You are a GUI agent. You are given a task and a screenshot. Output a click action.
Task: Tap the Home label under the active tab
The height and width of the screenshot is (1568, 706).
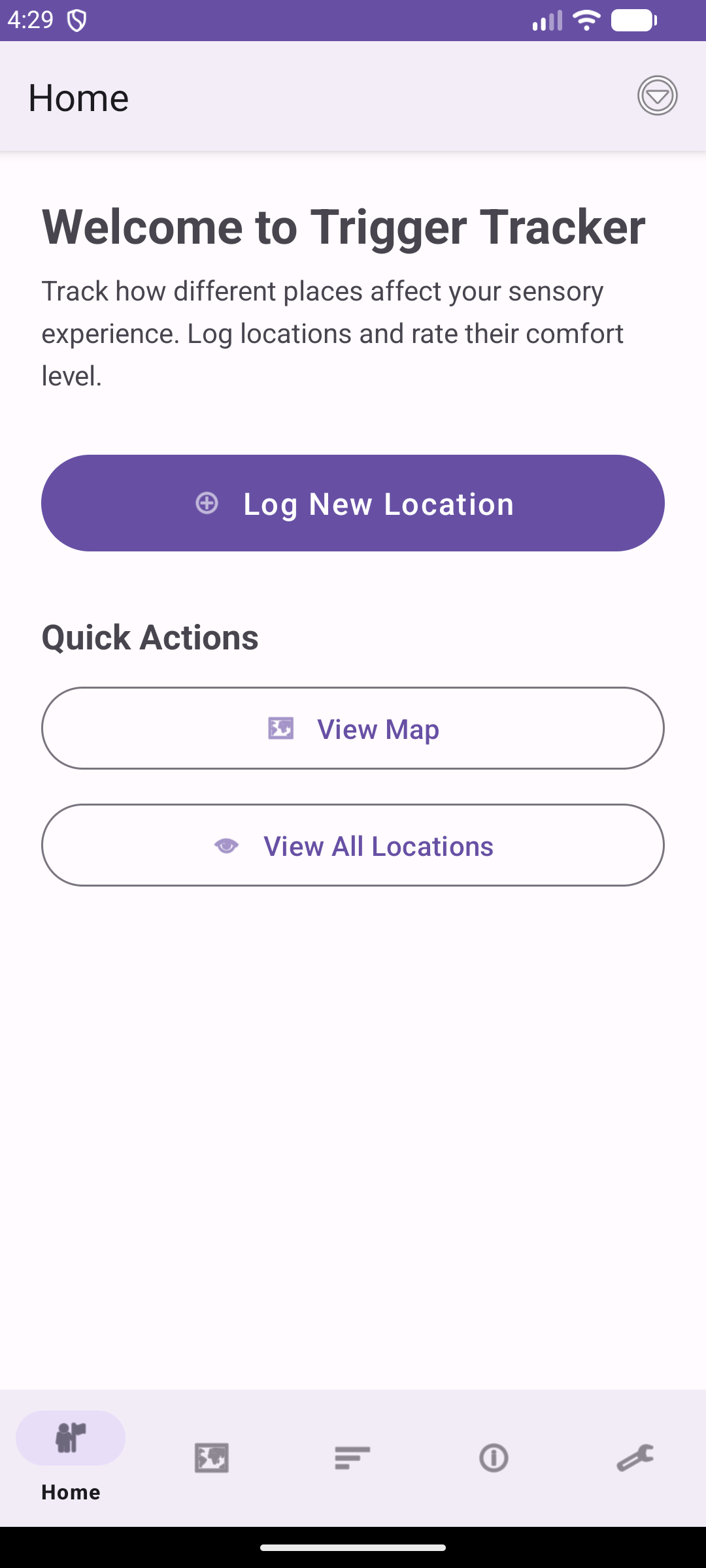point(71,1492)
